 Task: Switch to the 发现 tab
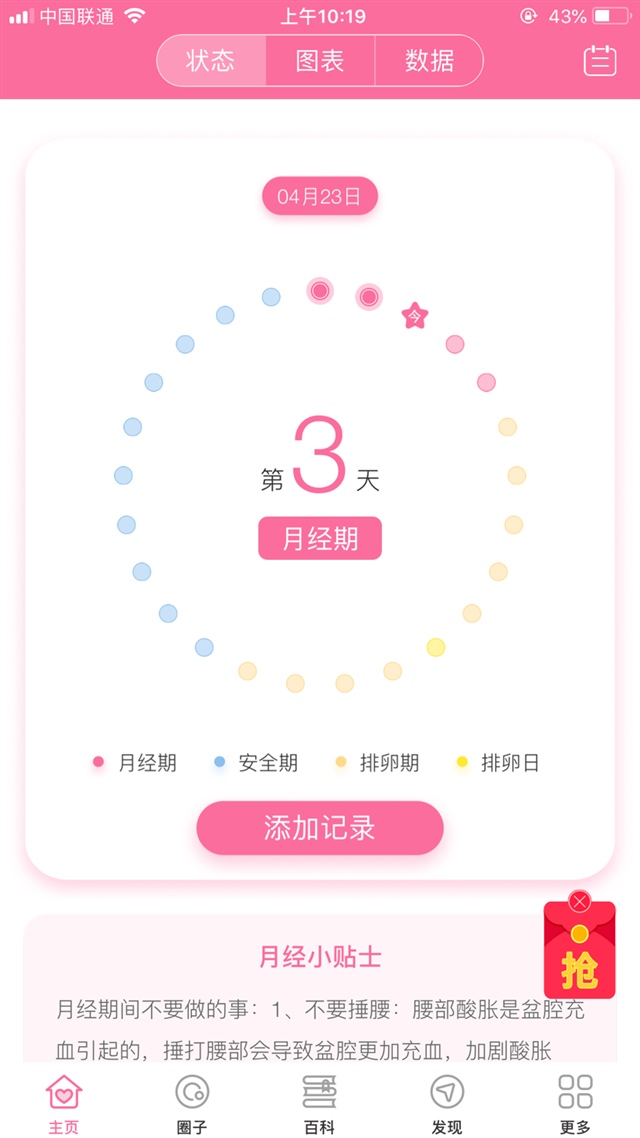pos(447,1104)
